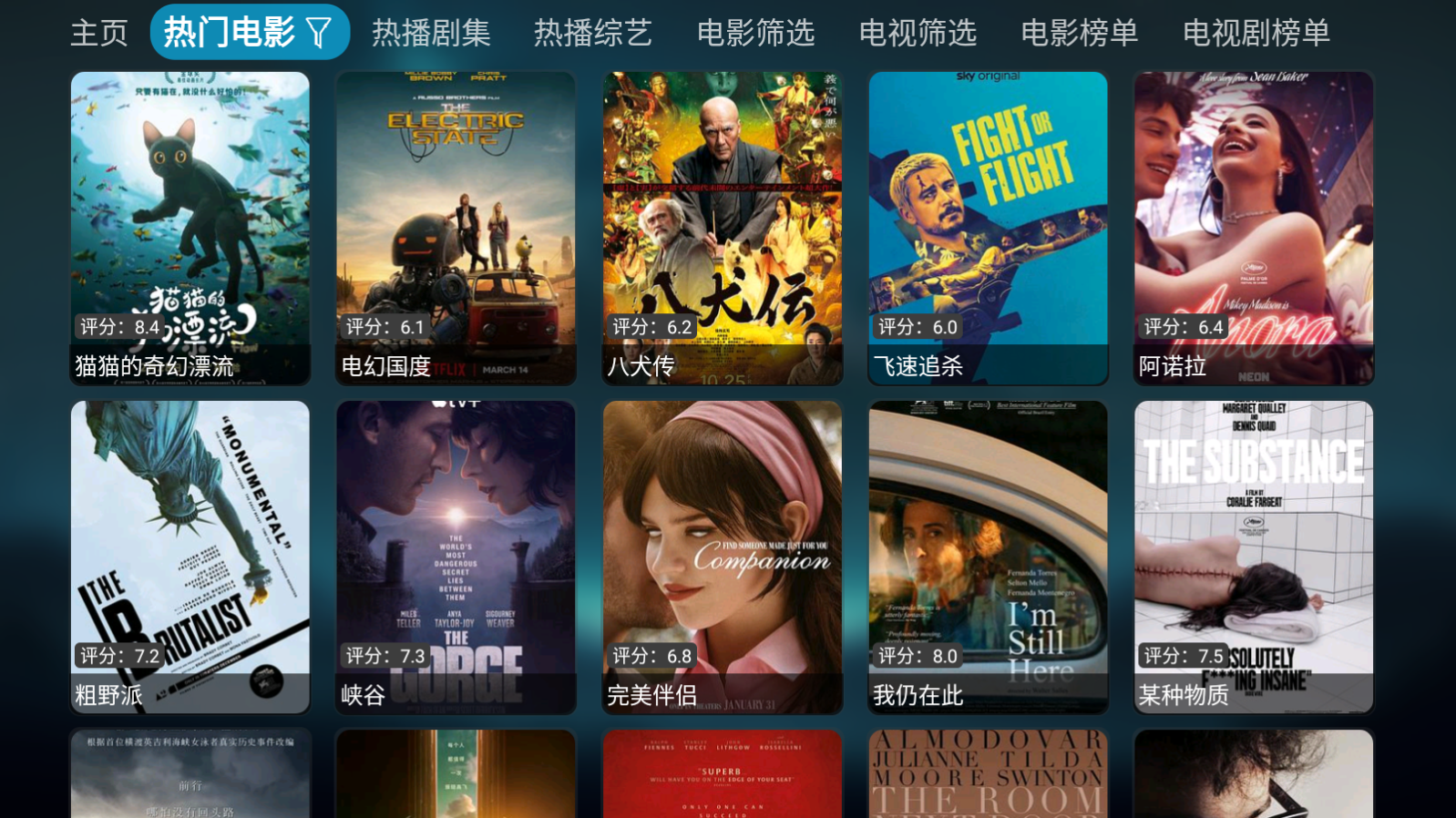Open the movie 我仍在此
The height and width of the screenshot is (818, 1456).
point(988,557)
